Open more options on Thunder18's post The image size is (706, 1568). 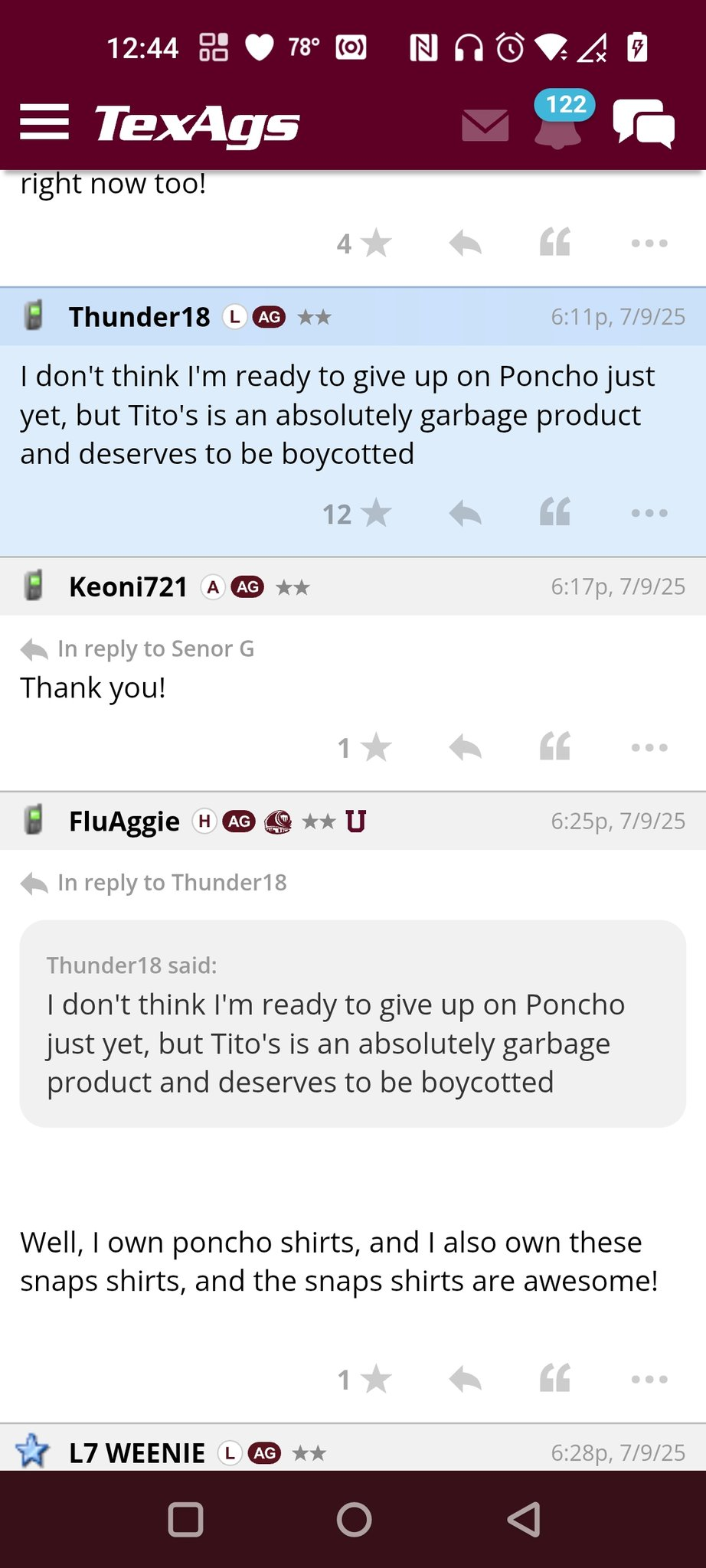tap(649, 513)
